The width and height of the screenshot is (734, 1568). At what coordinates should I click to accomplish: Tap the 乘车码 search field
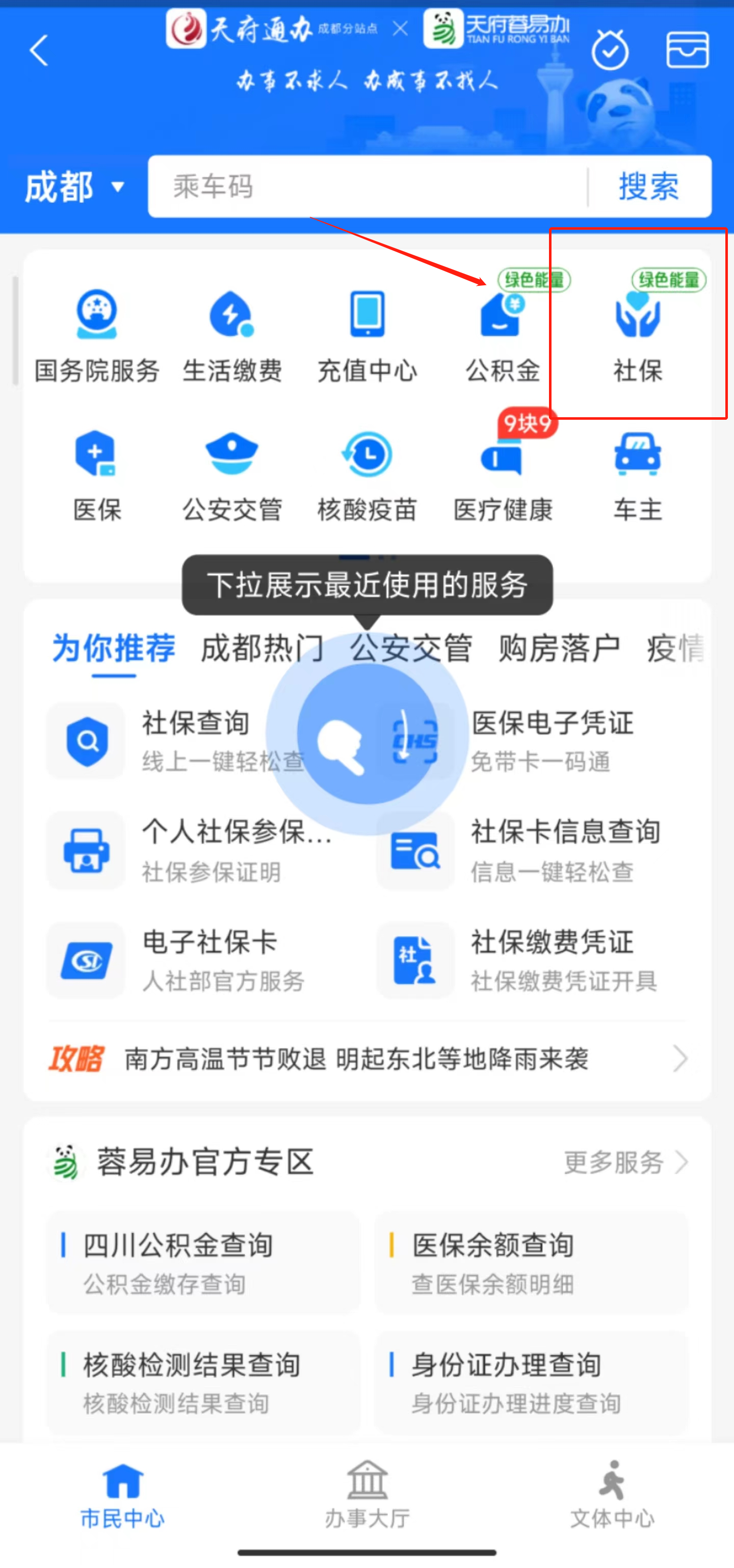(x=365, y=186)
